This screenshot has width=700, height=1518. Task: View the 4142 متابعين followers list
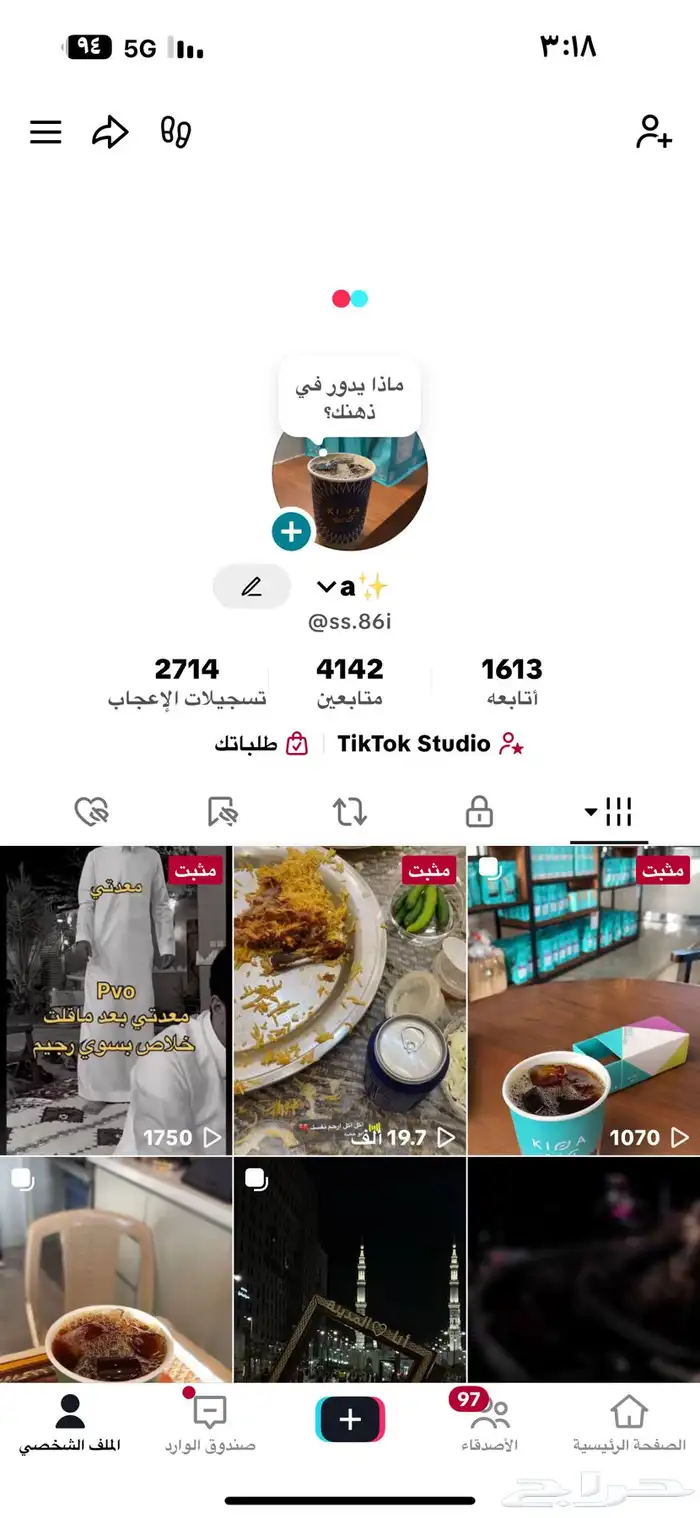tap(350, 681)
